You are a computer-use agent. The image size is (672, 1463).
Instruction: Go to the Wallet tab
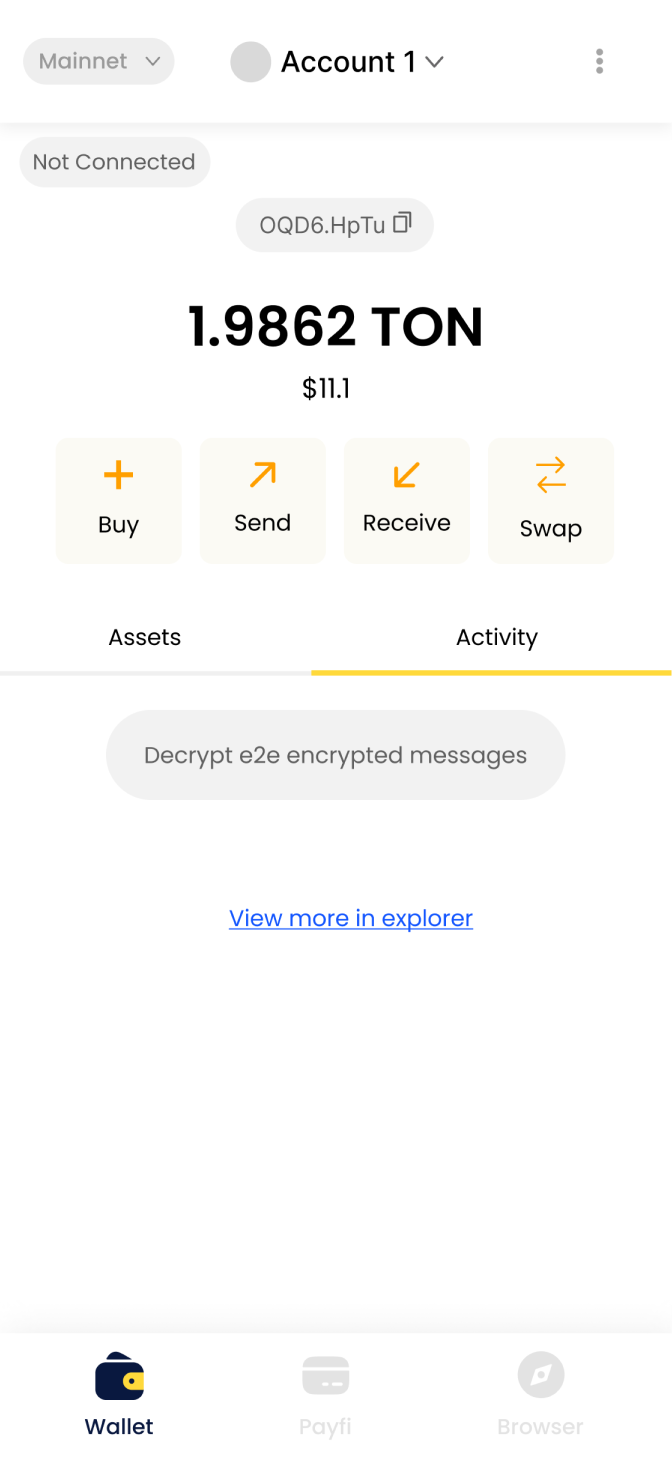coord(119,1396)
